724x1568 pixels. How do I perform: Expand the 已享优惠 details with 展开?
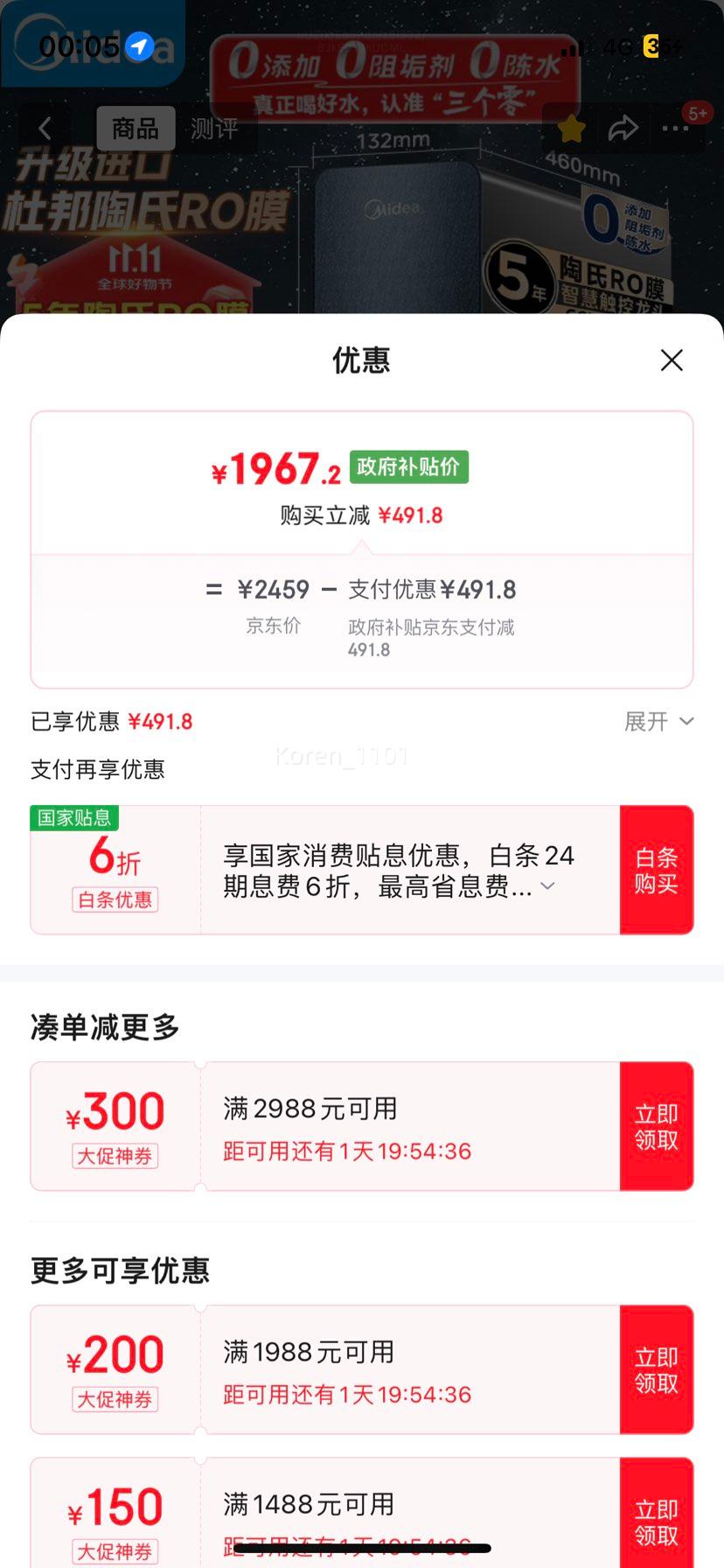pyautogui.click(x=658, y=722)
